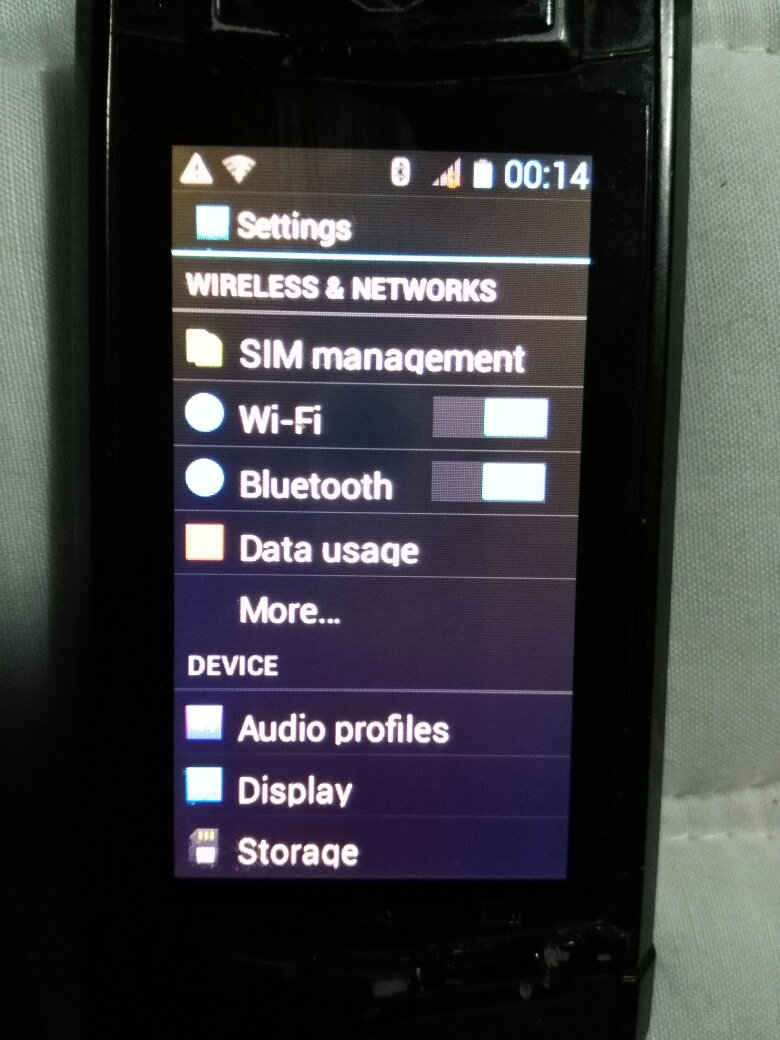Open SIM management settings
This screenshot has height=1040, width=780.
click(380, 356)
